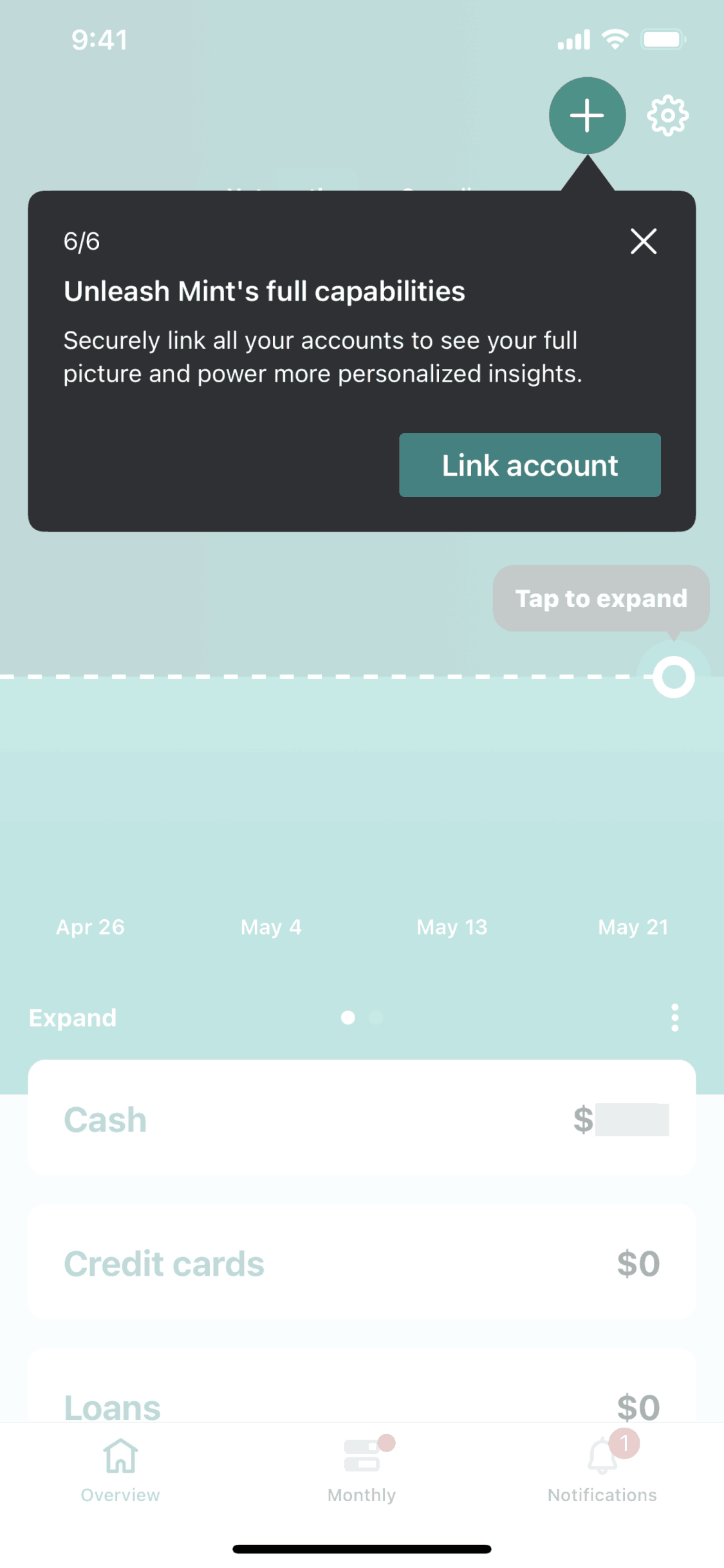724x1568 pixels.
Task: Tap the chart end-point circle marker
Action: click(x=673, y=677)
